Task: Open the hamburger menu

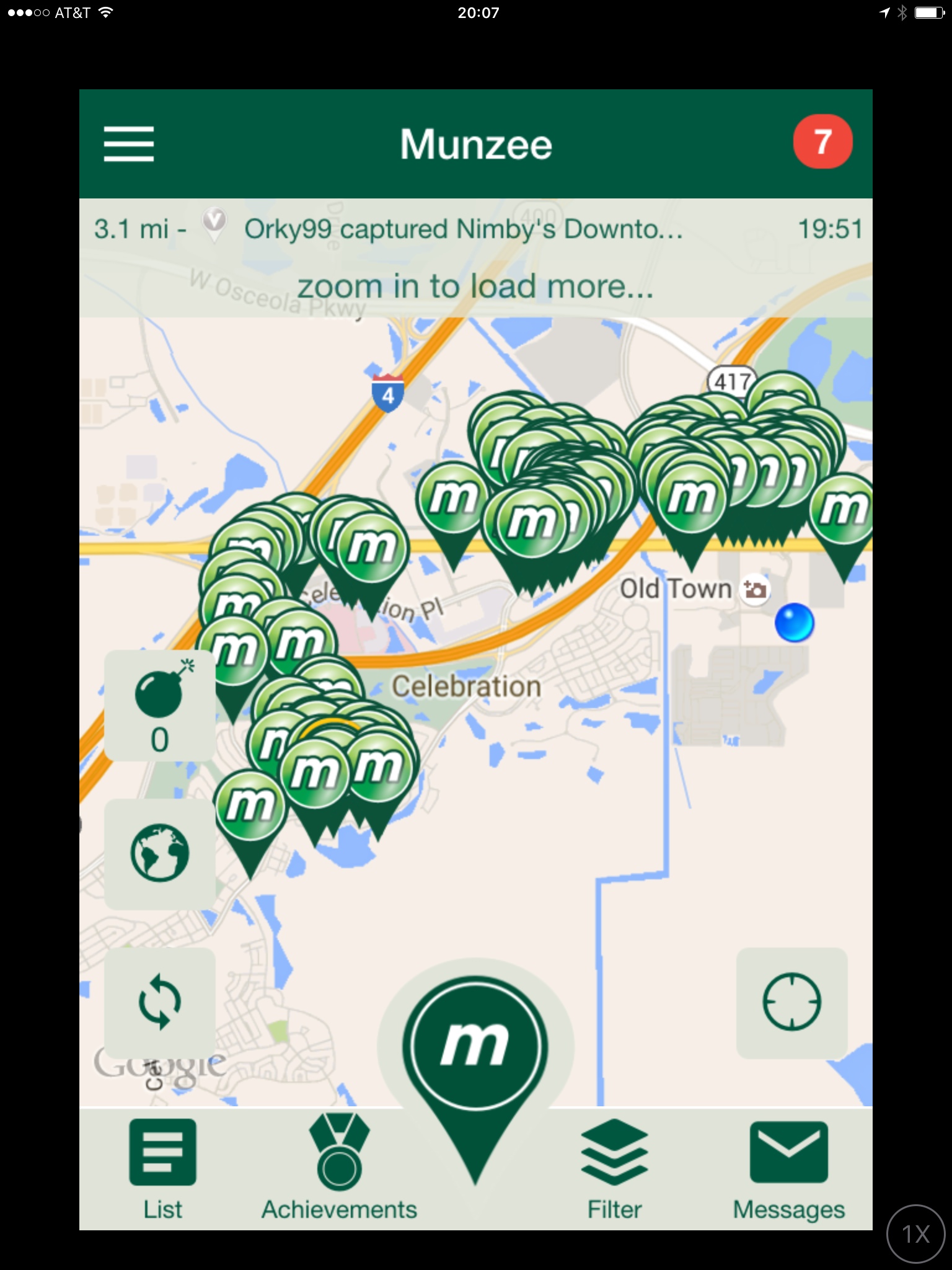Action: coord(129,144)
